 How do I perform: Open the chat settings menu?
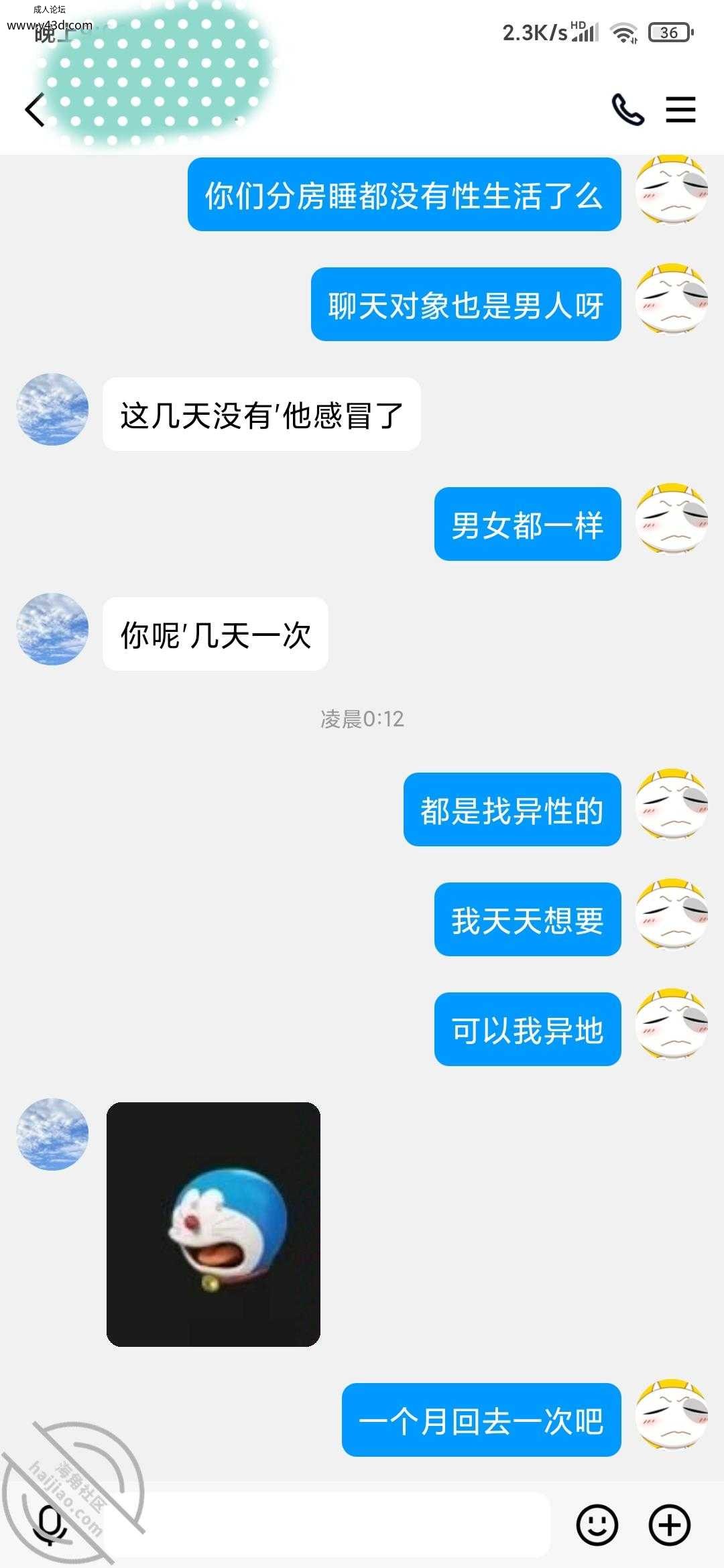pos(680,110)
